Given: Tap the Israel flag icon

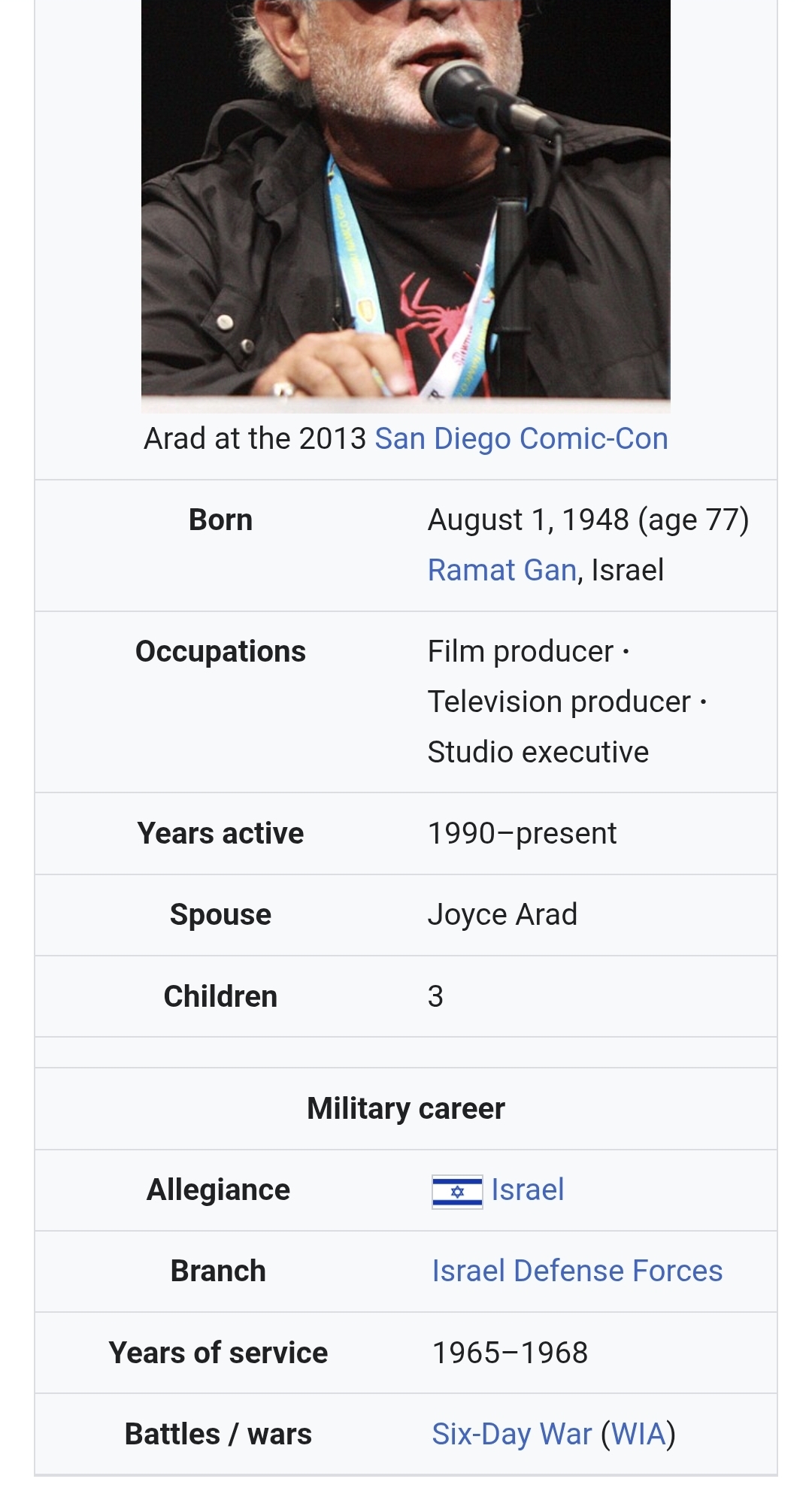Looking at the screenshot, I should point(457,1192).
